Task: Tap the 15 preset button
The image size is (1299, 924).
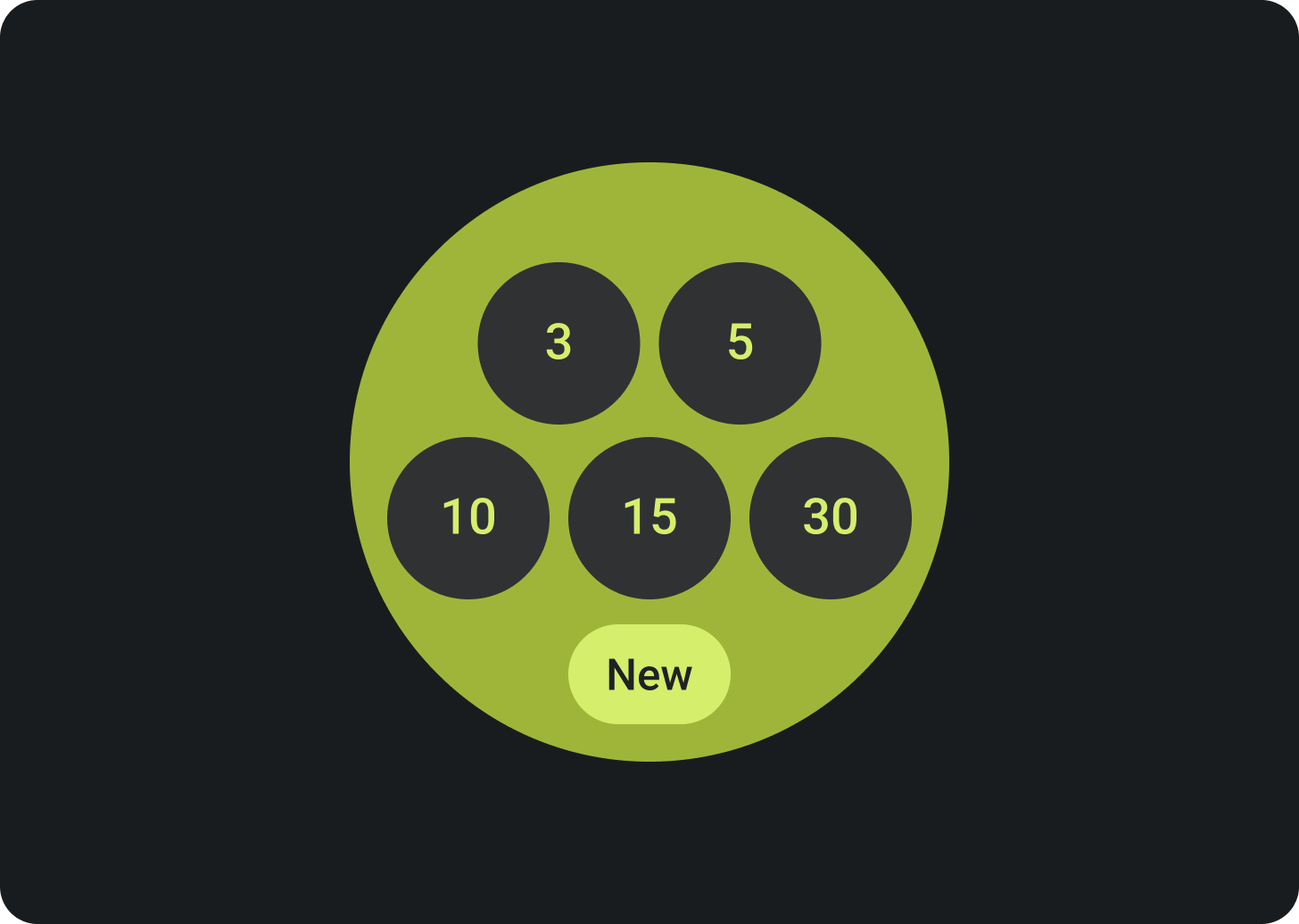Action: coord(649,517)
